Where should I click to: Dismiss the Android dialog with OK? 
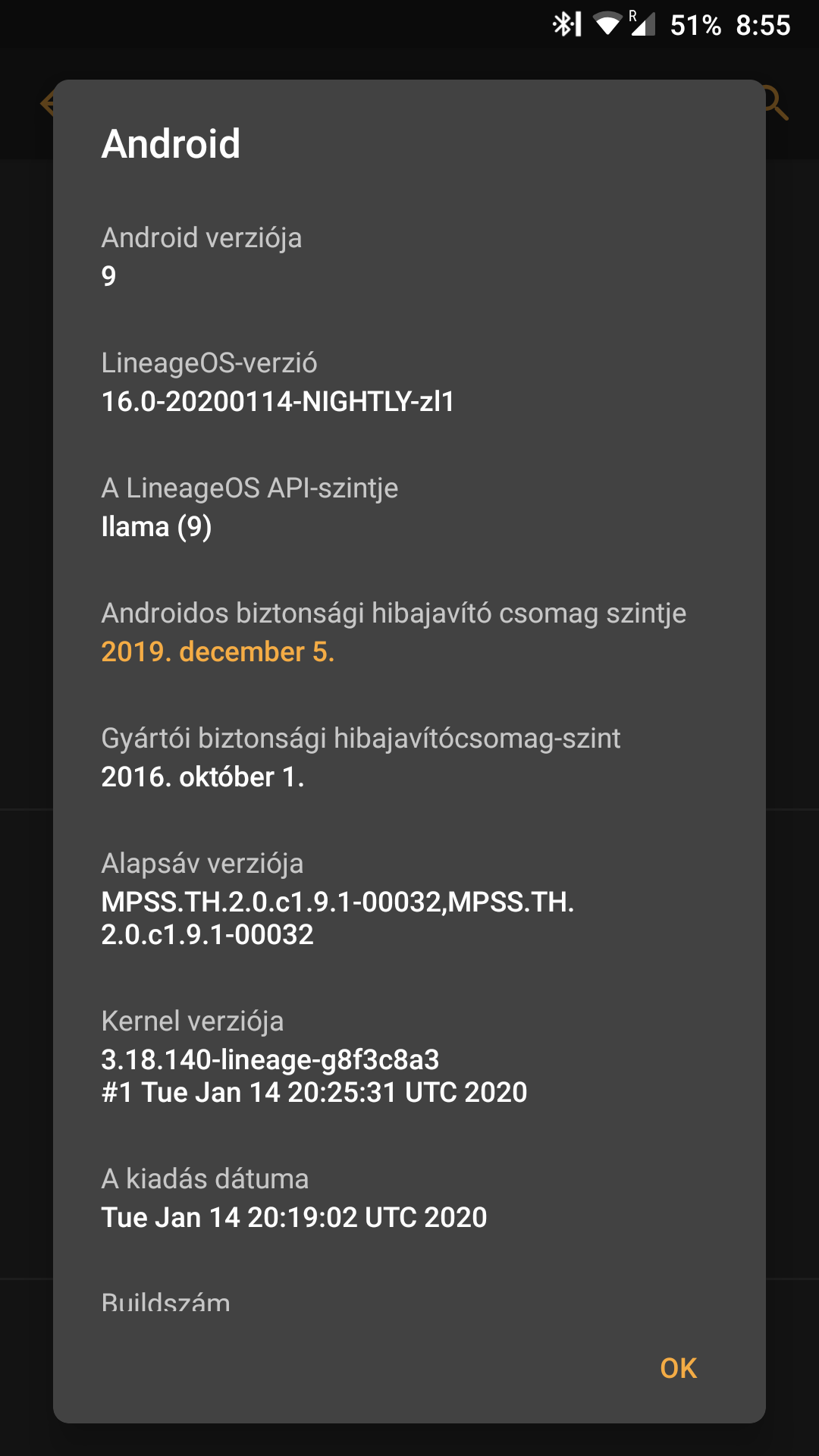[678, 1368]
